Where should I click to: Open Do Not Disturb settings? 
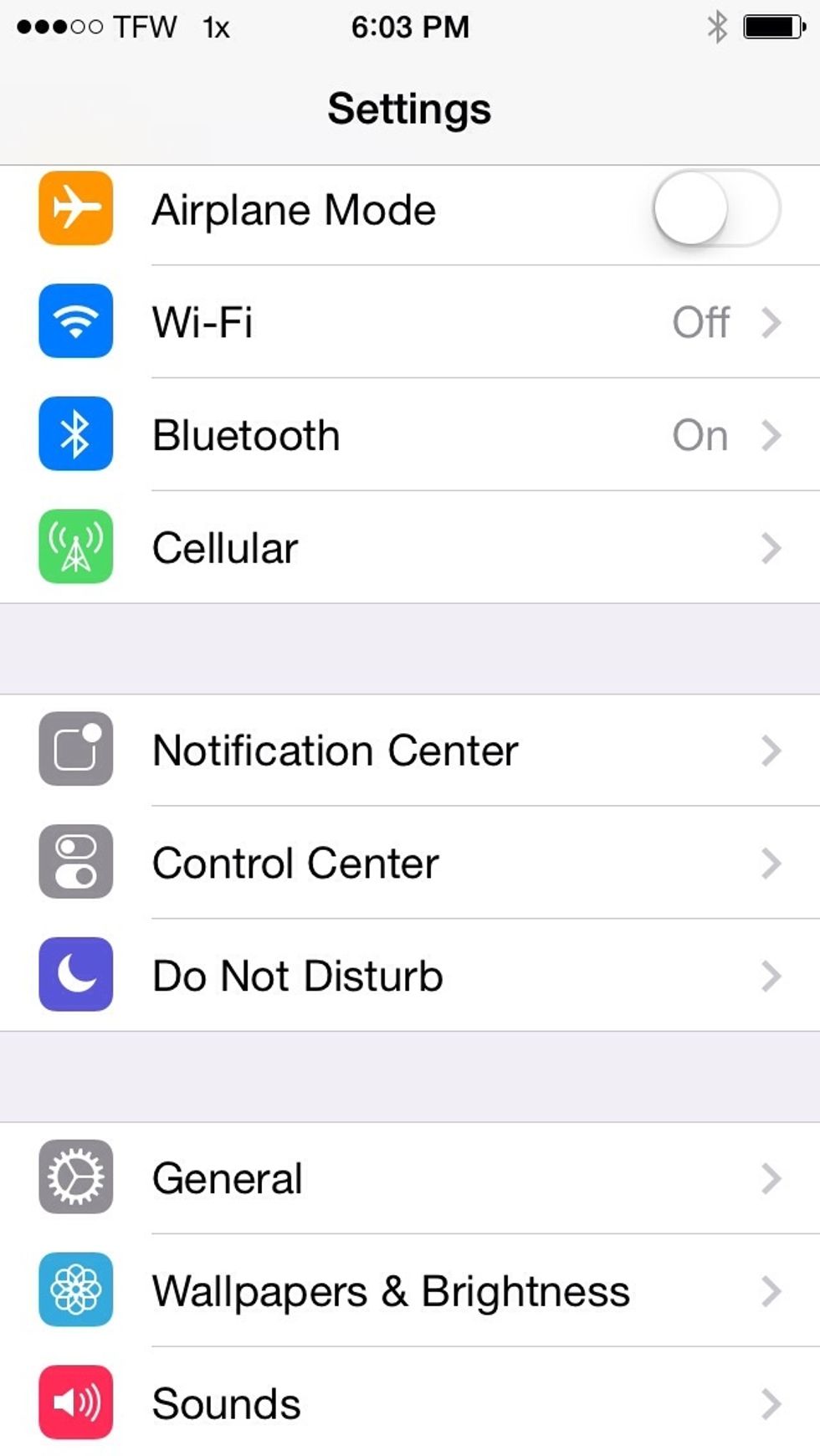click(x=410, y=976)
